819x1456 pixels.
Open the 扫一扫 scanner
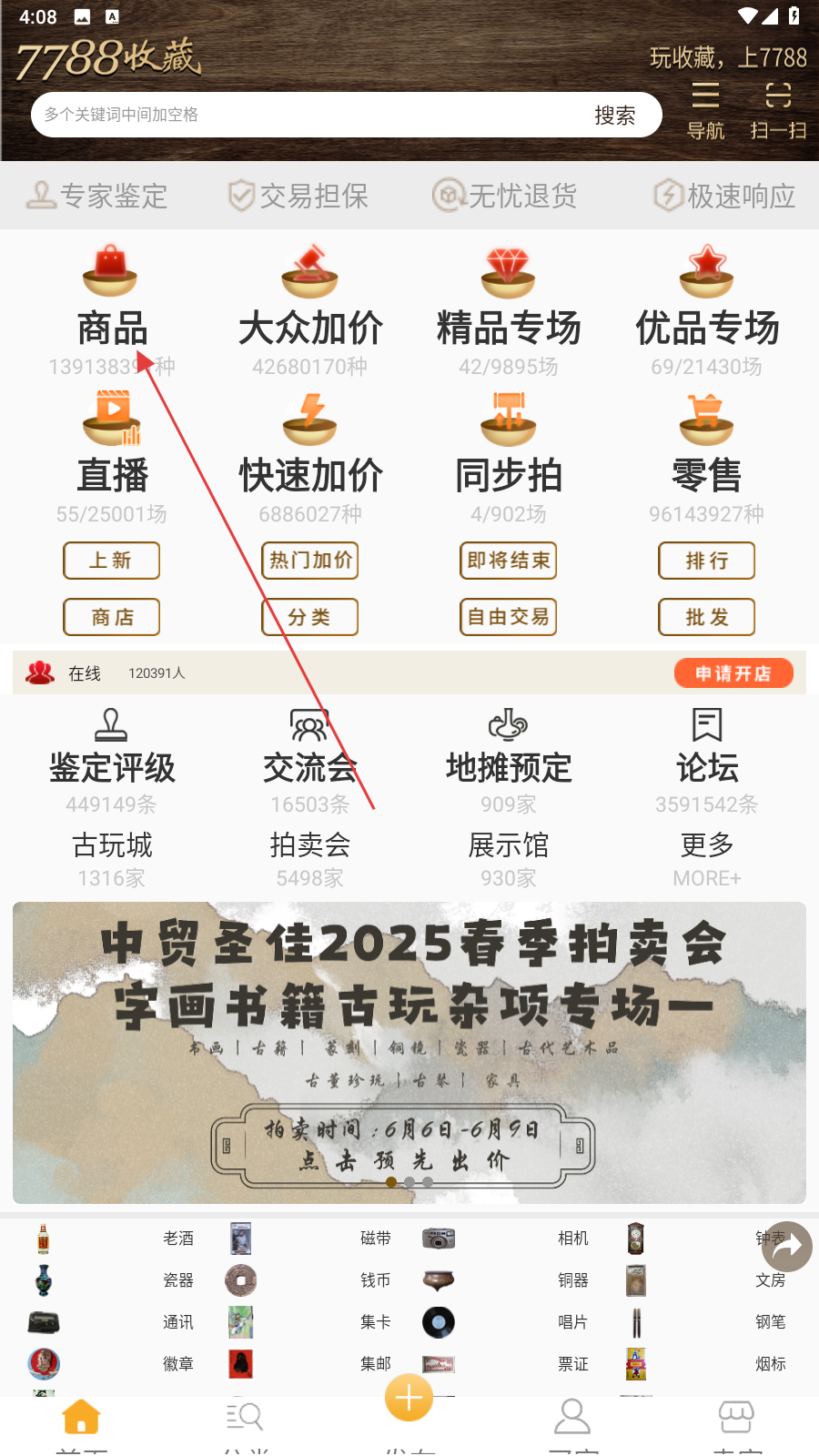click(778, 110)
